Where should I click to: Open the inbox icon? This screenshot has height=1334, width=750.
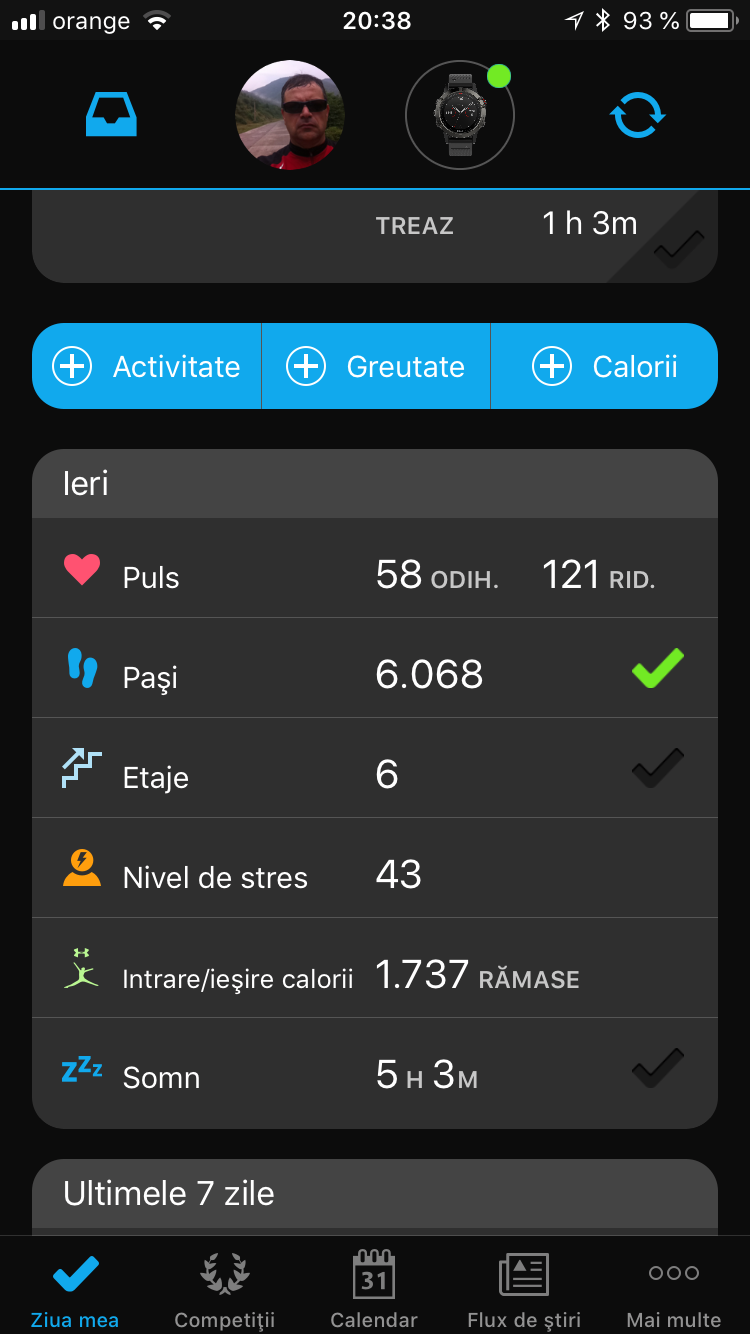point(111,116)
